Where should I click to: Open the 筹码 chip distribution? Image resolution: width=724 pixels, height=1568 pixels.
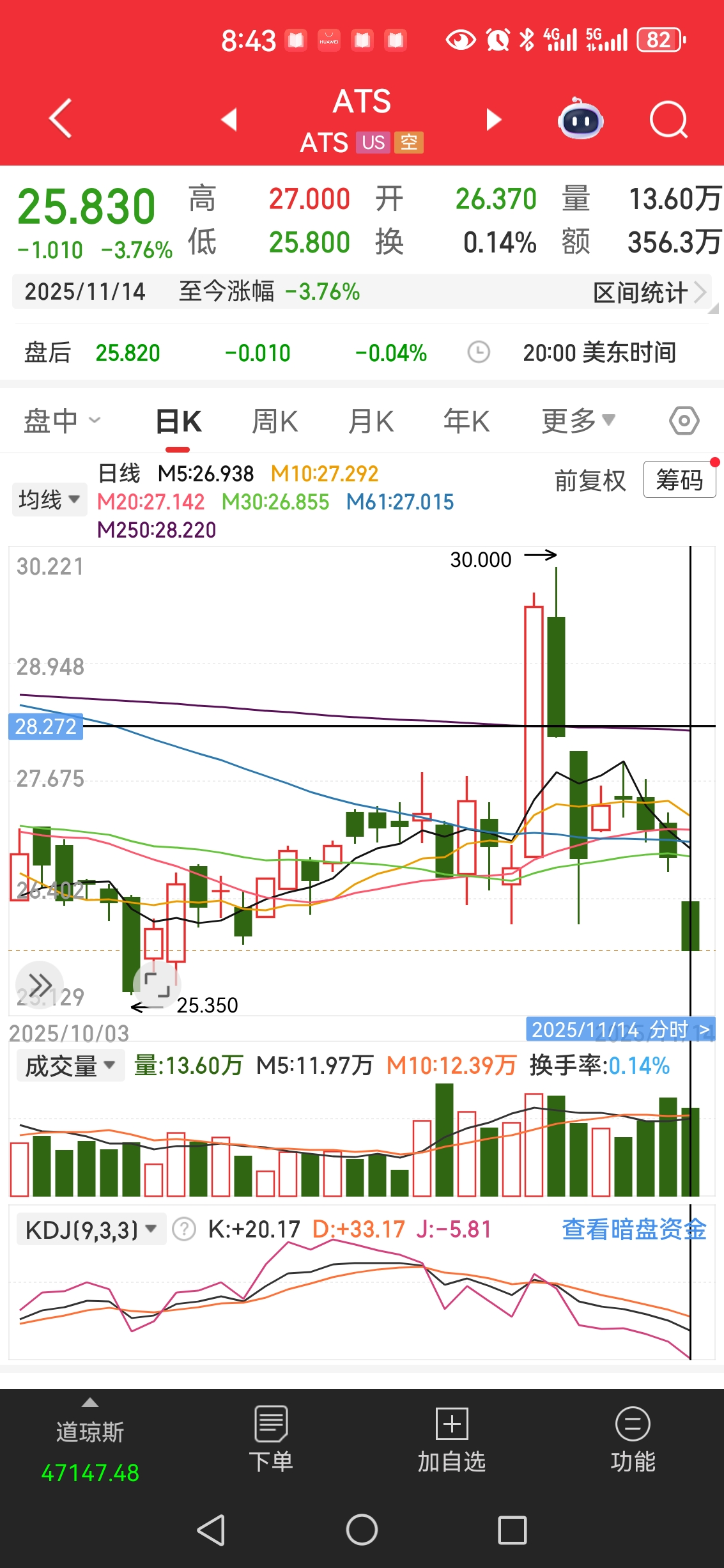click(679, 480)
